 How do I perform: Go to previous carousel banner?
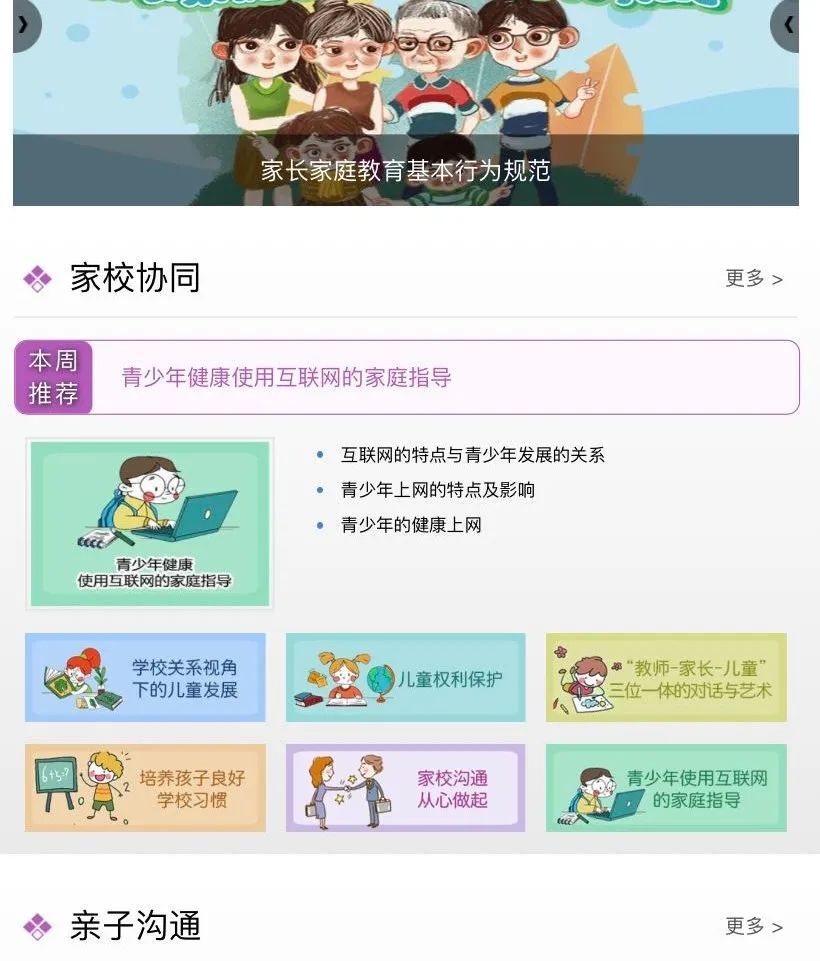click(22, 25)
